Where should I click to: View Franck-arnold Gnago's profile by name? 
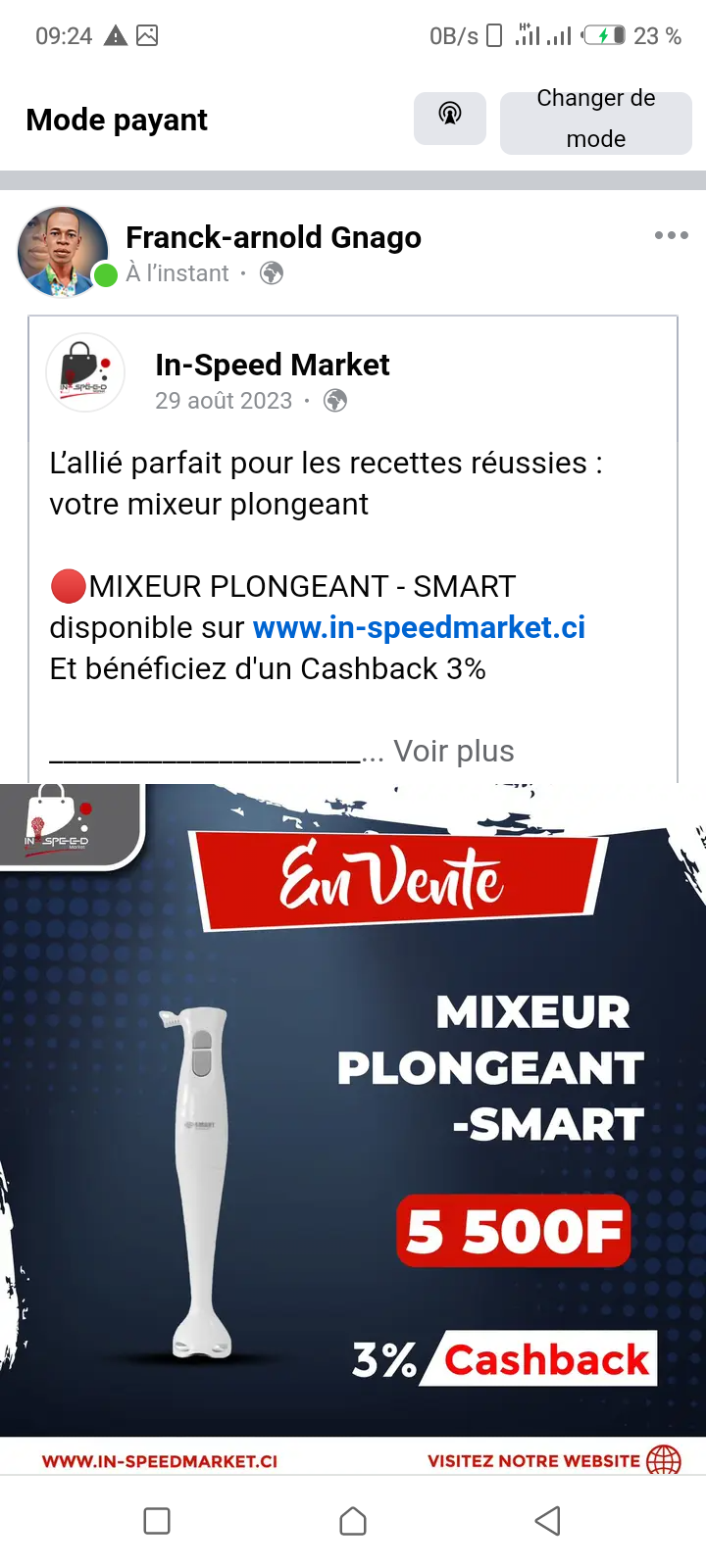coord(274,237)
